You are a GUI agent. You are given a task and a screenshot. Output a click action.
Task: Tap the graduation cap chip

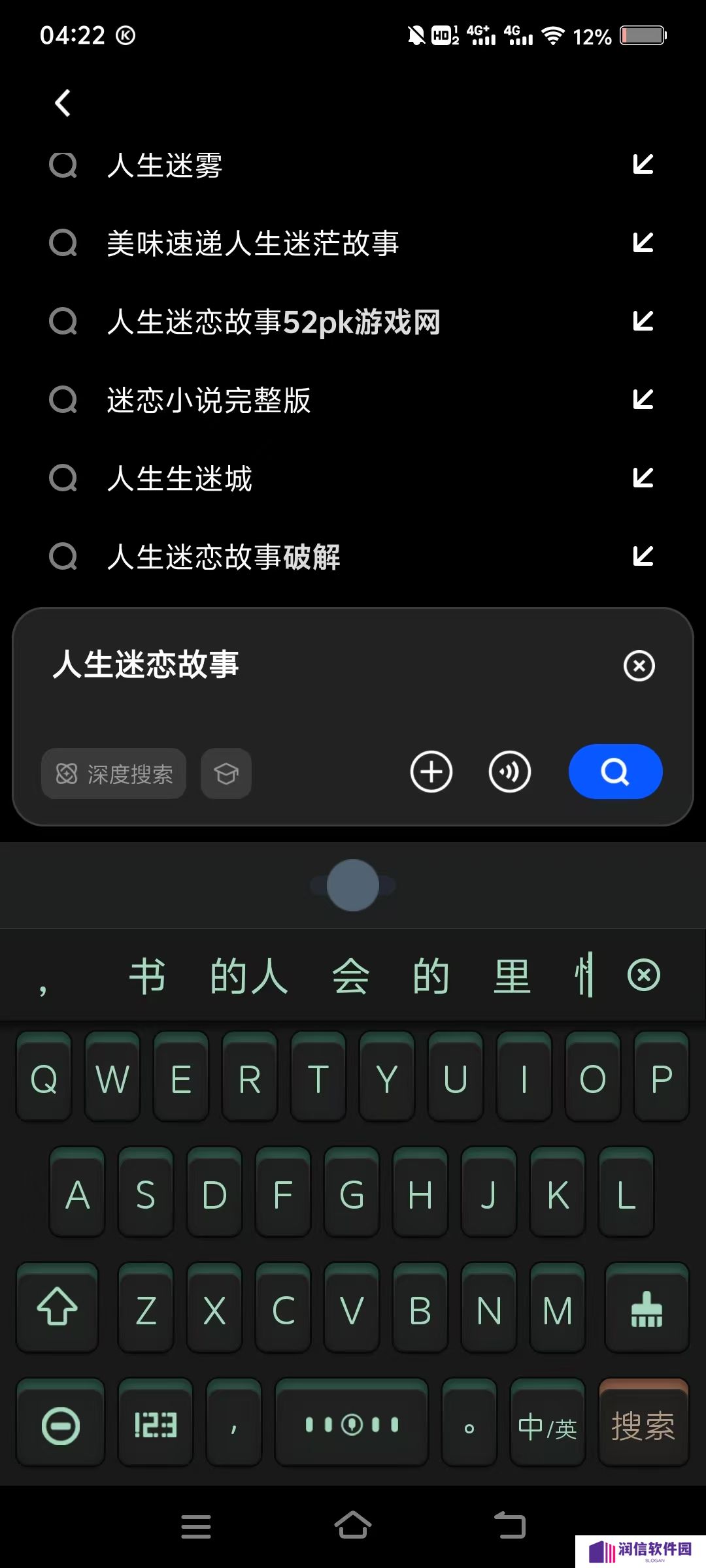point(226,774)
